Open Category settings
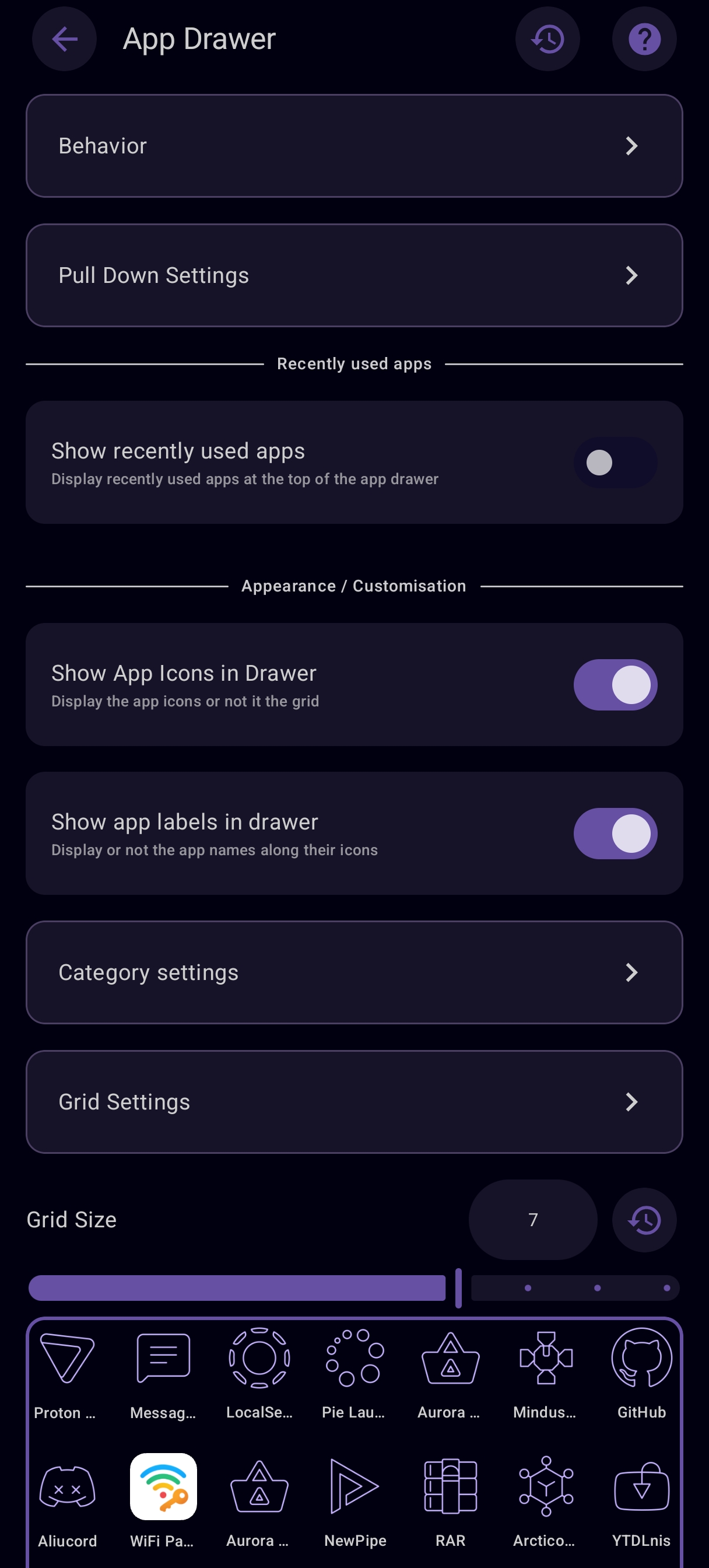The image size is (709, 1568). [354, 972]
